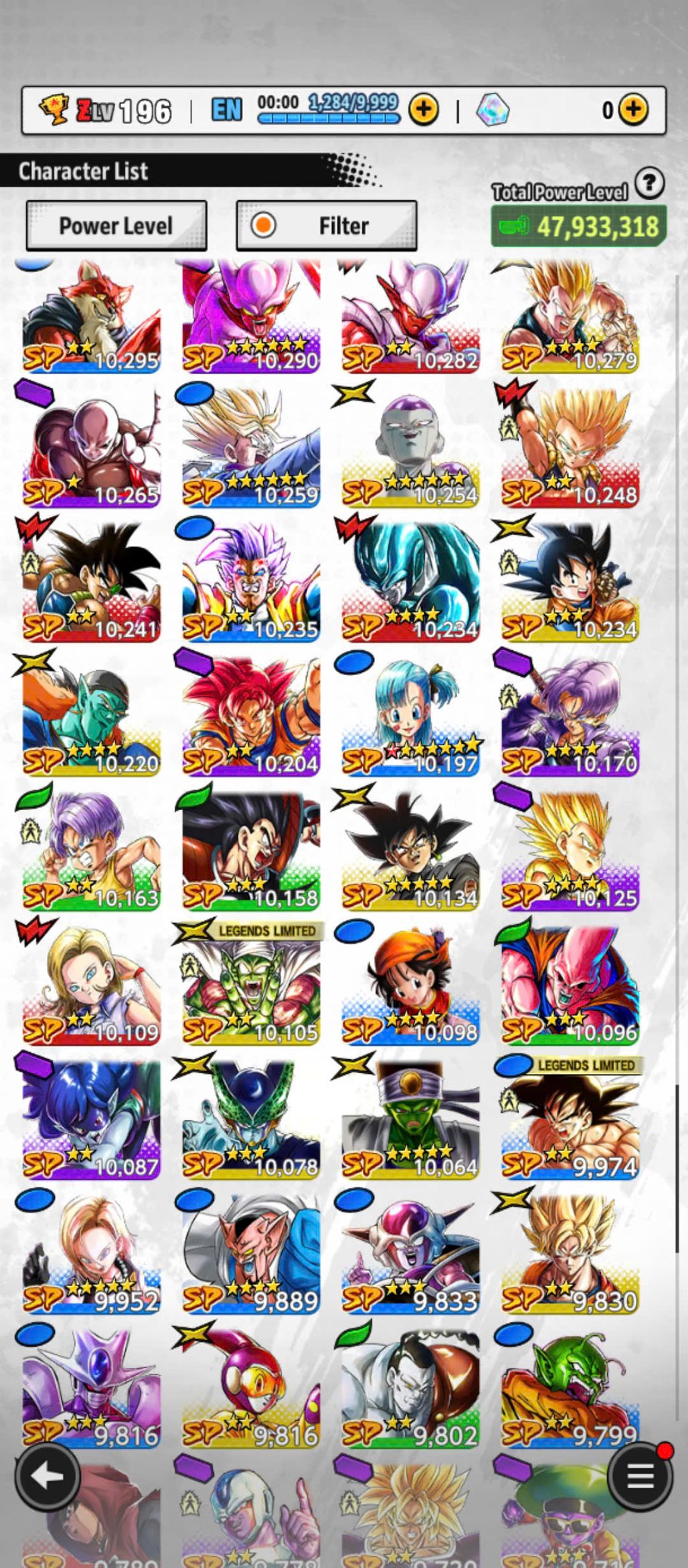Viewport: 688px width, 1568px height.
Task: View the character with power 10,204
Action: pyautogui.click(x=251, y=715)
